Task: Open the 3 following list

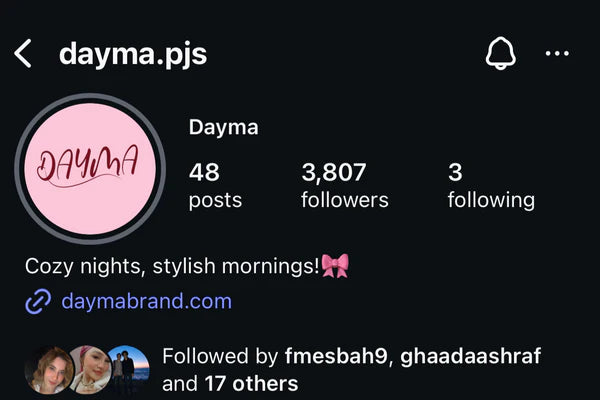Action: (490, 186)
